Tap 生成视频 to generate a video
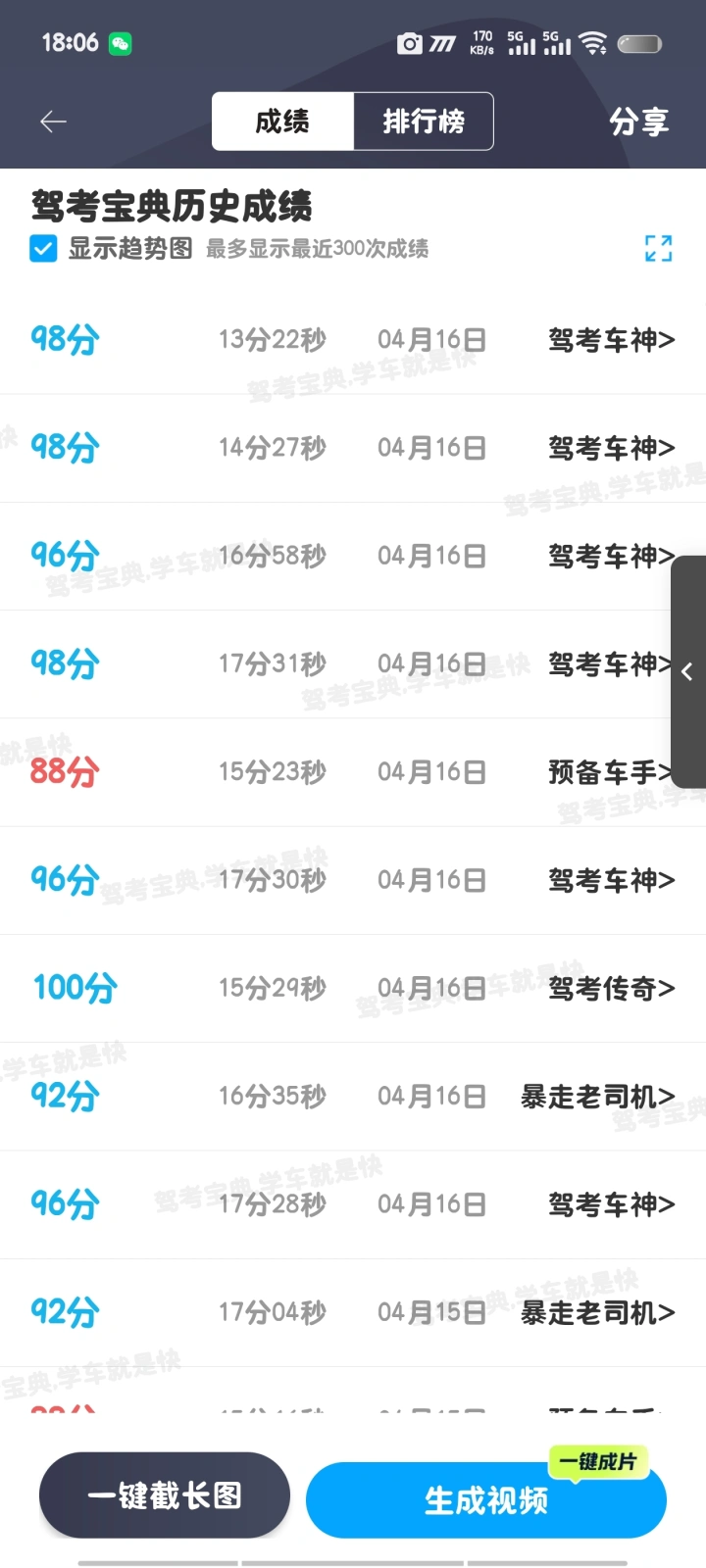The height and width of the screenshot is (1568, 706). [x=486, y=1500]
